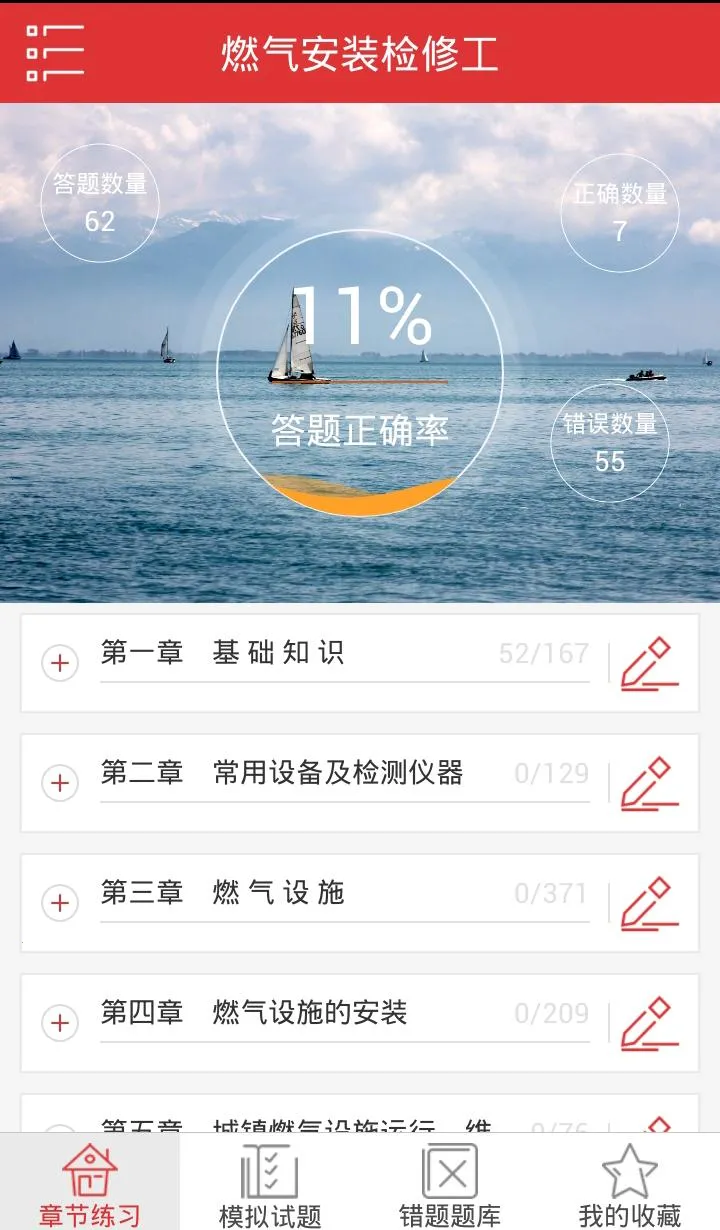Expand 第一章 基础知识 with the plus icon
720x1230 pixels.
coord(60,663)
